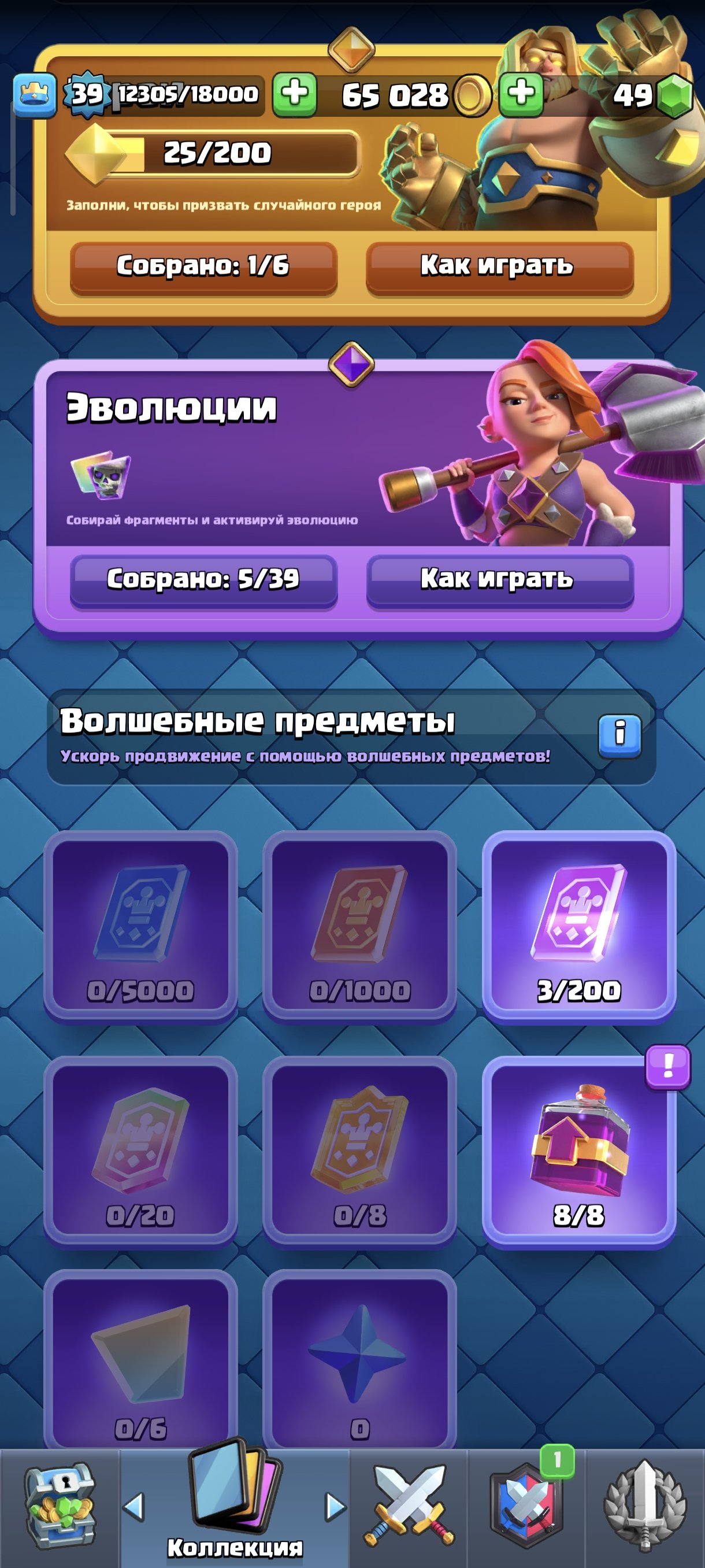Tap the green plus next to gems
705x1568 pixels.
521,94
